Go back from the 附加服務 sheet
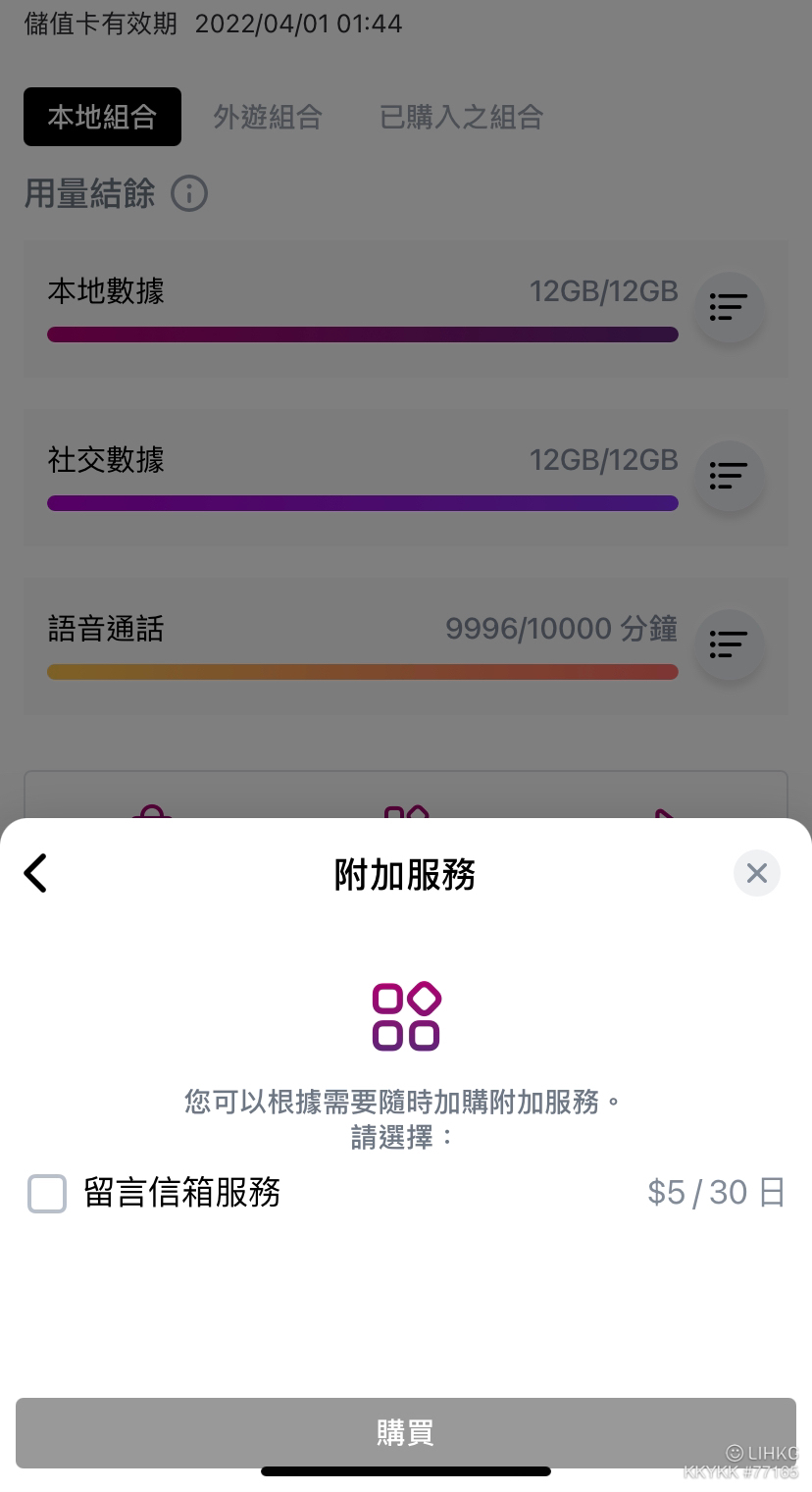Screen dimensions: 812x1492 click(36, 873)
